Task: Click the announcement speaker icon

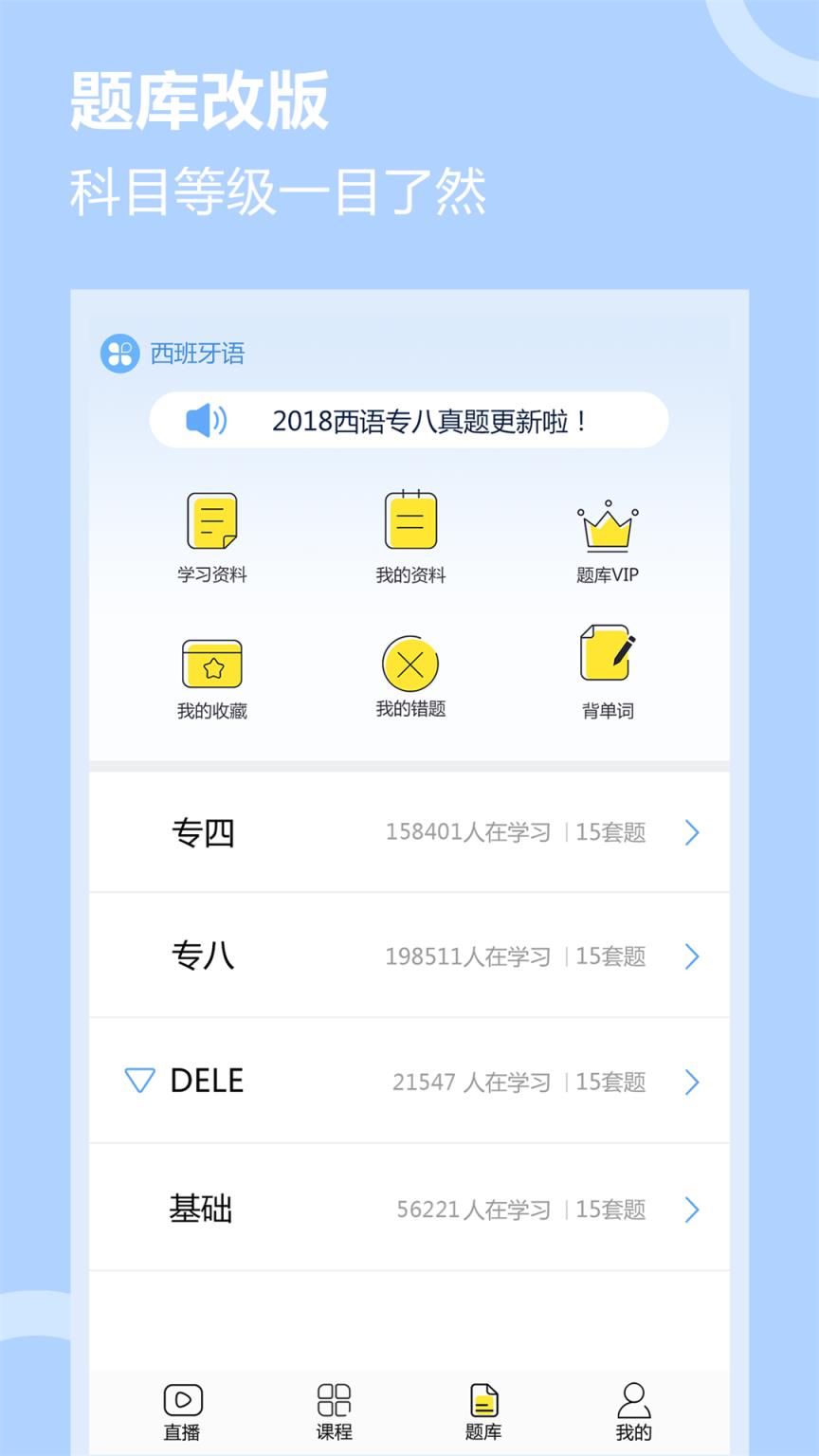Action: tap(207, 420)
